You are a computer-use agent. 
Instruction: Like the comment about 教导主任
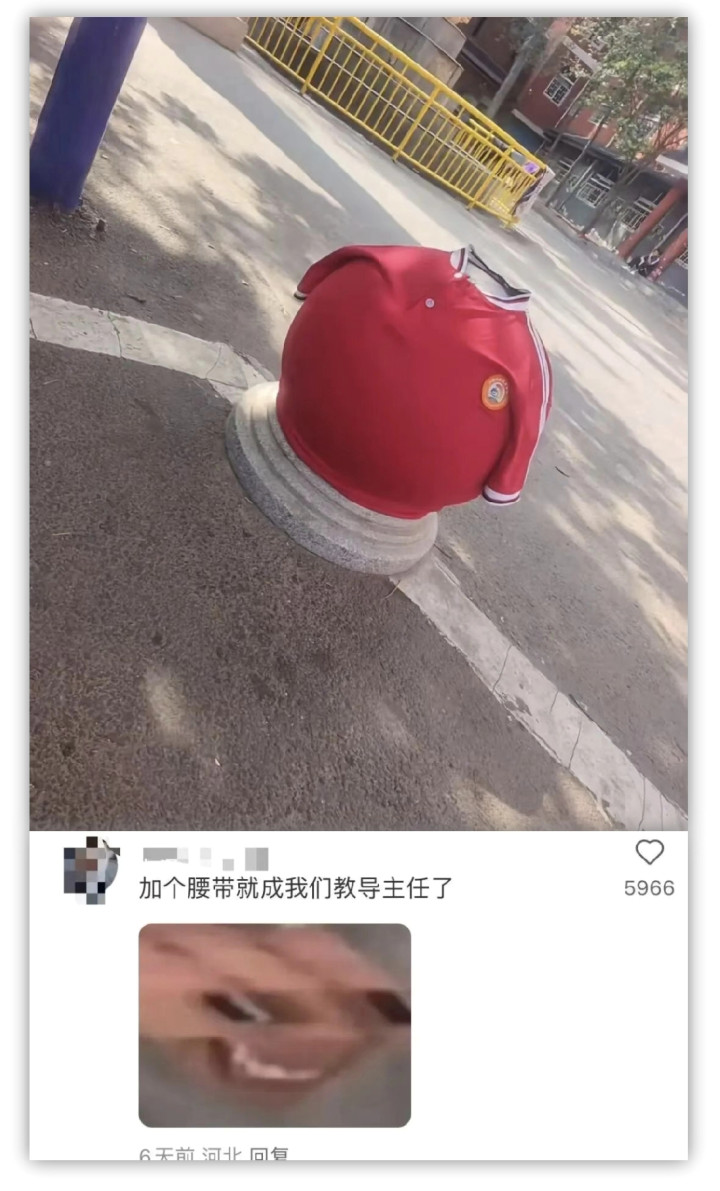649,852
